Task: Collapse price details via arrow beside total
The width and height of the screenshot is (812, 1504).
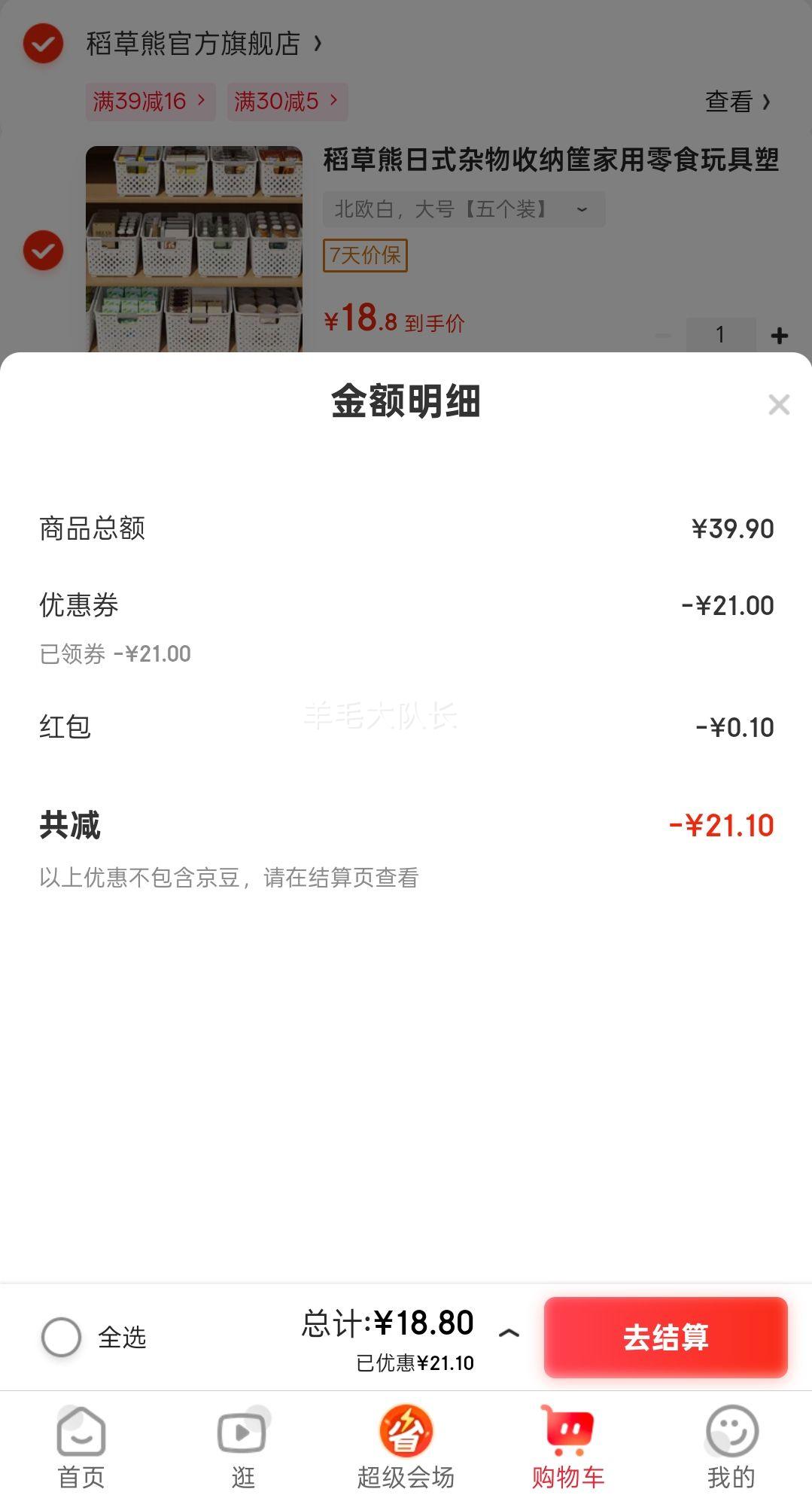Action: click(x=509, y=1333)
